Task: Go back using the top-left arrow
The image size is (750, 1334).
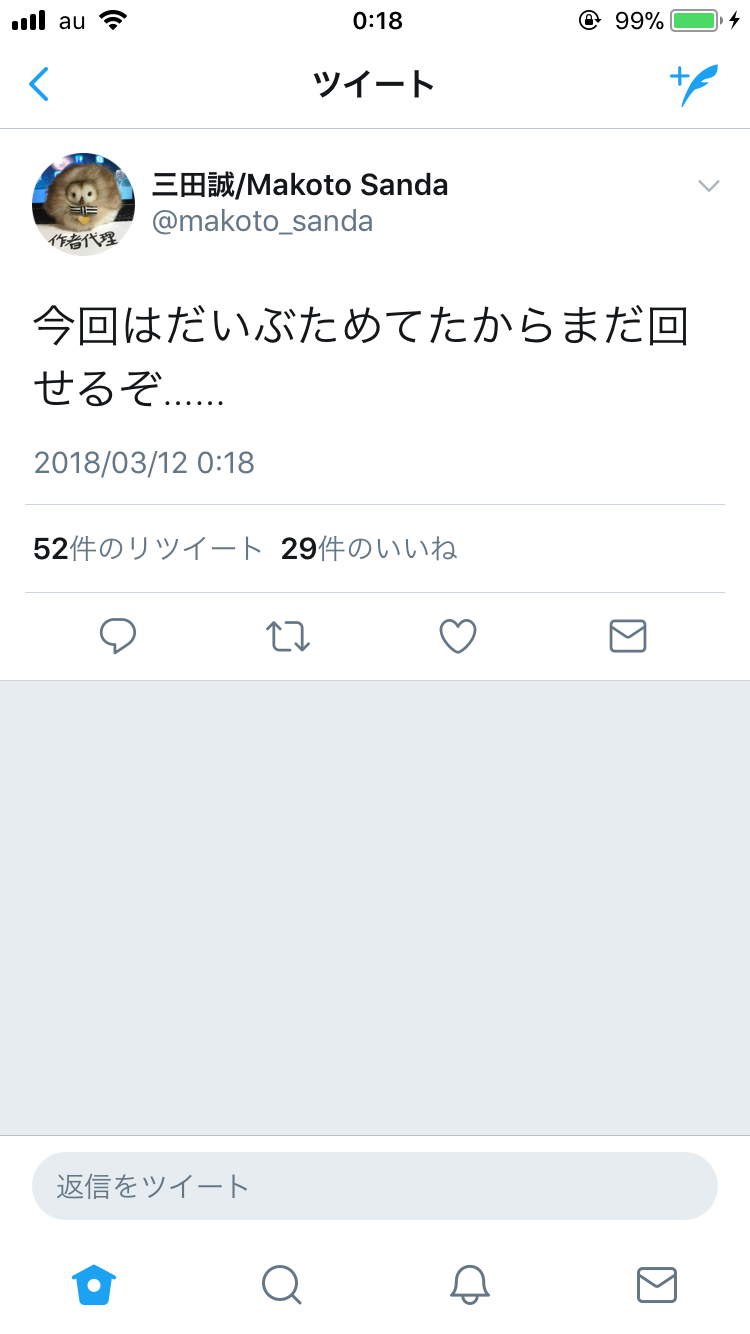Action: tap(39, 85)
